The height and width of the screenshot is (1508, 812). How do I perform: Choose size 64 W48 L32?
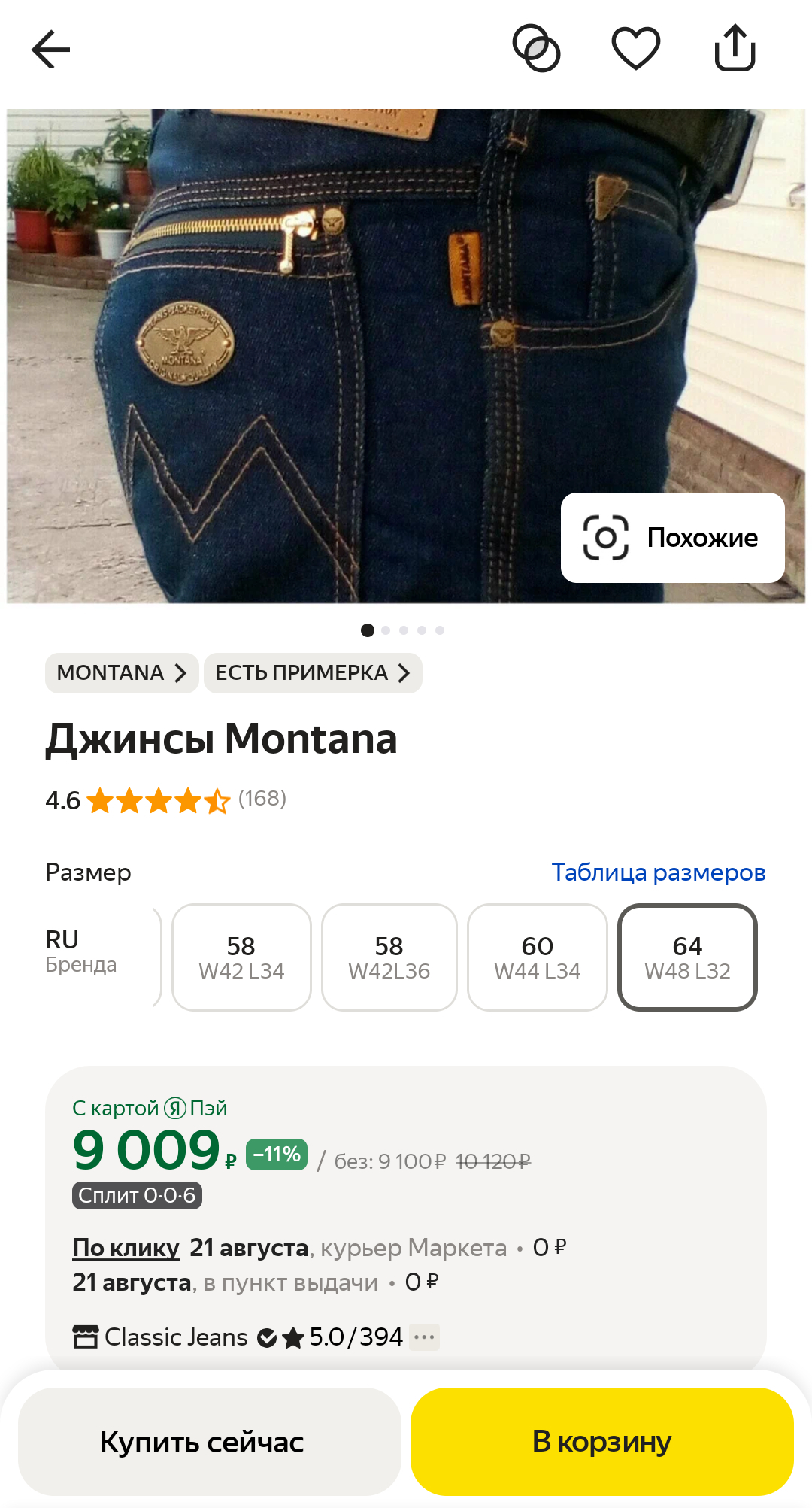[x=687, y=957]
